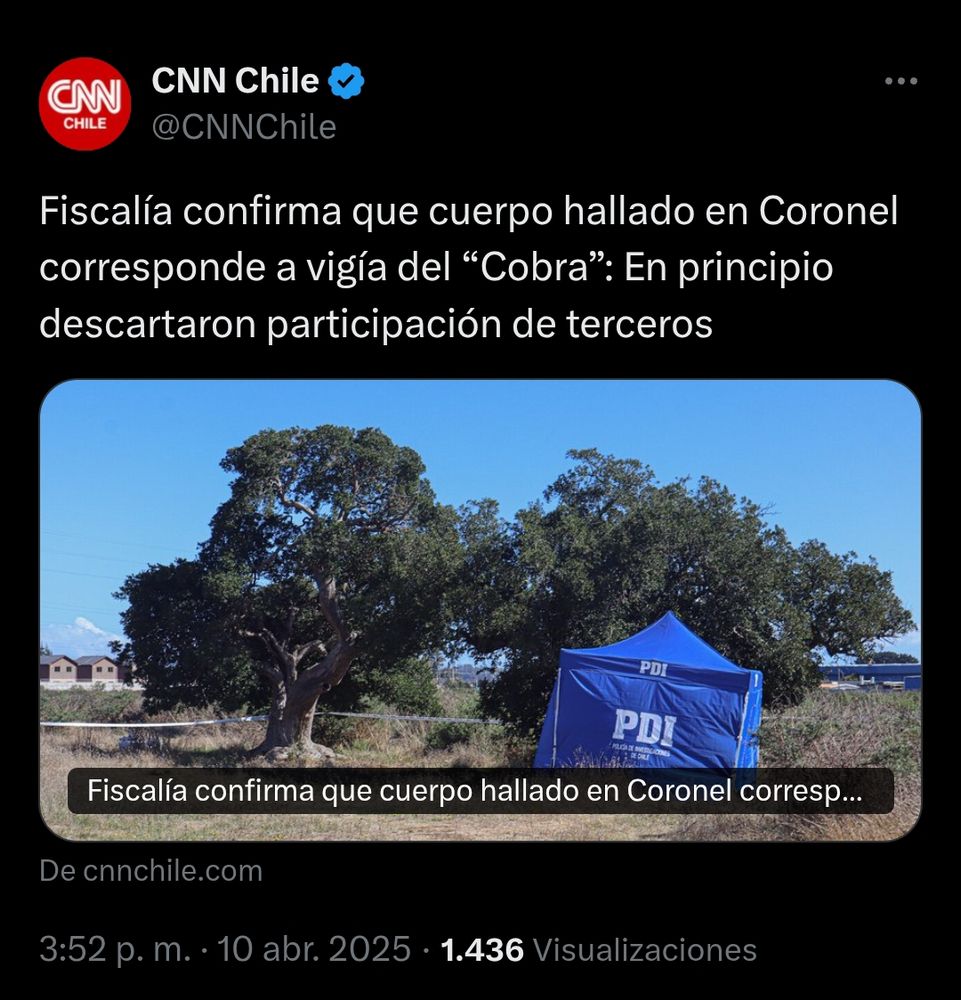This screenshot has width=961, height=1000.
Task: Open CNN Chile's profile picture
Action: 85,104
